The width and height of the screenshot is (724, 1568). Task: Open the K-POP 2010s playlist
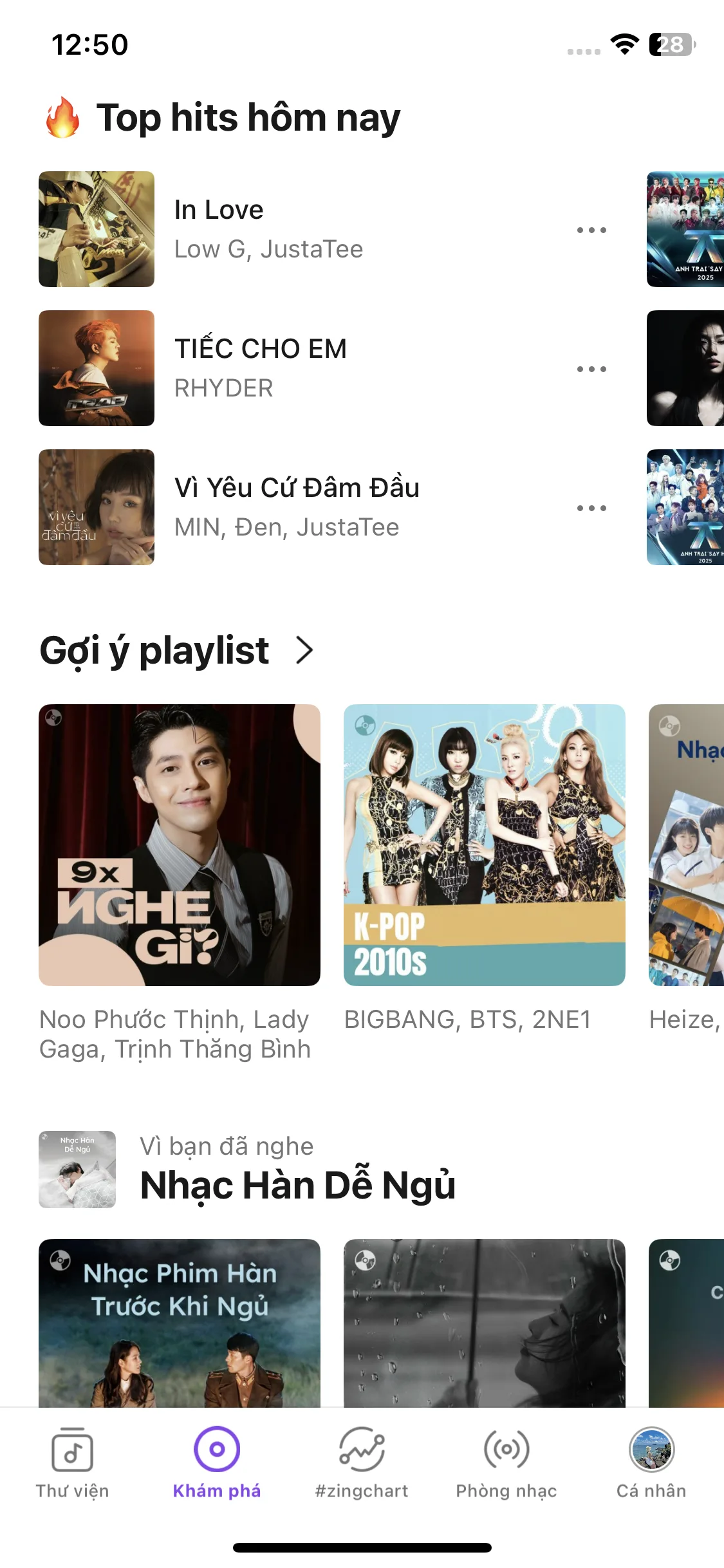click(x=484, y=845)
